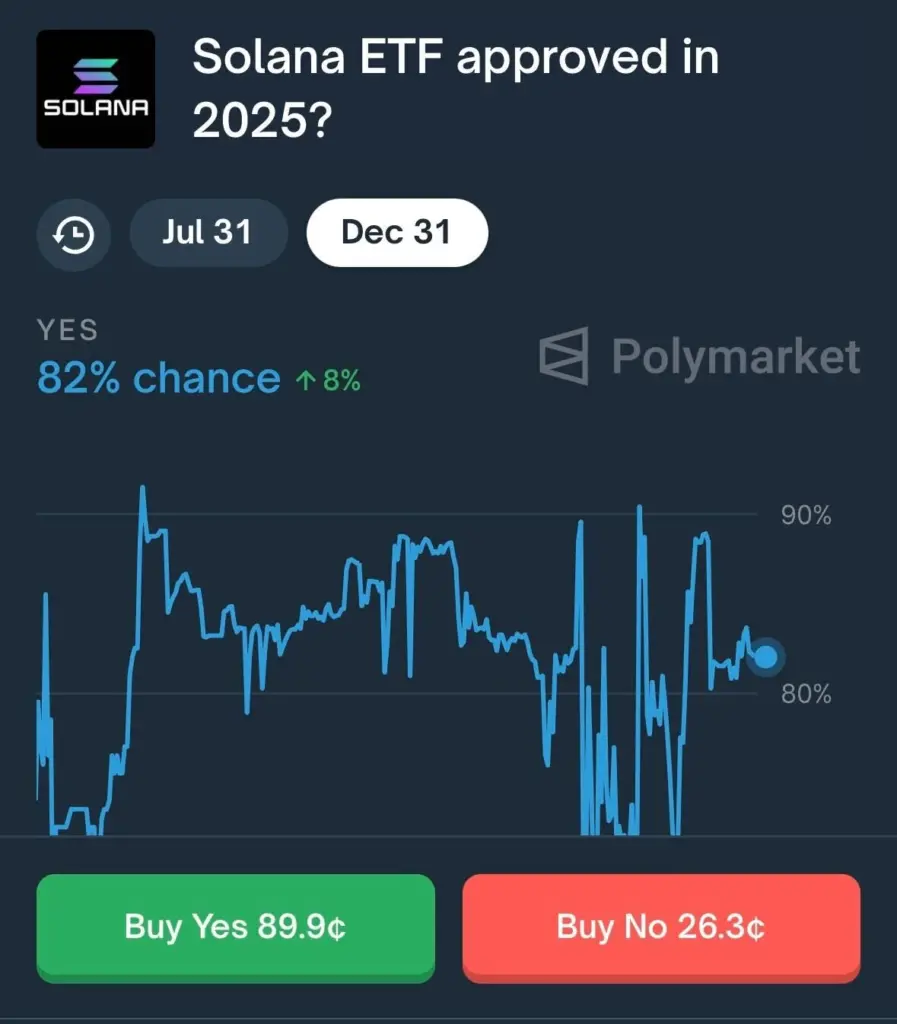897x1024 pixels.
Task: Click the Polymarket watermark logo
Action: (x=700, y=356)
